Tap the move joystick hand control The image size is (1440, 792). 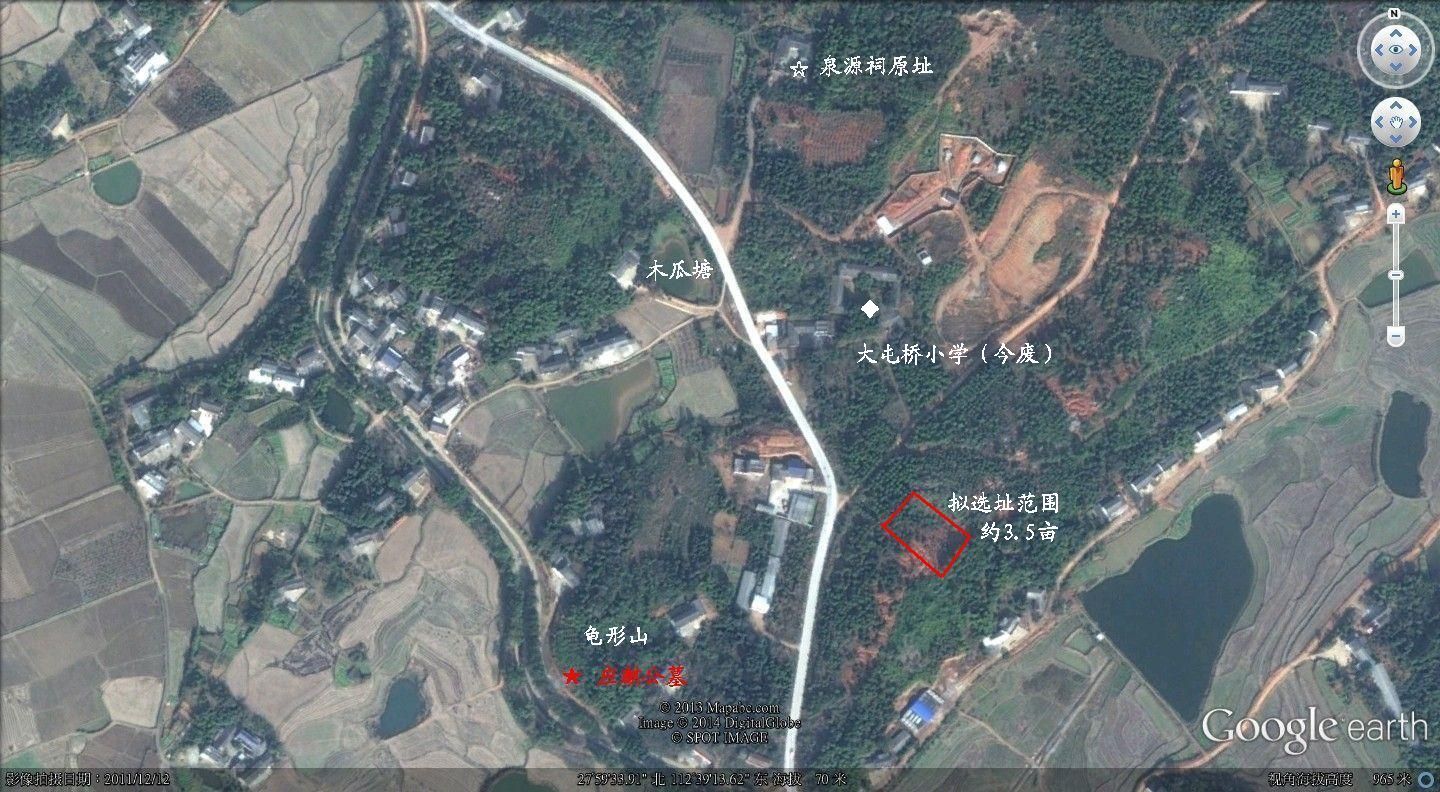click(1395, 122)
